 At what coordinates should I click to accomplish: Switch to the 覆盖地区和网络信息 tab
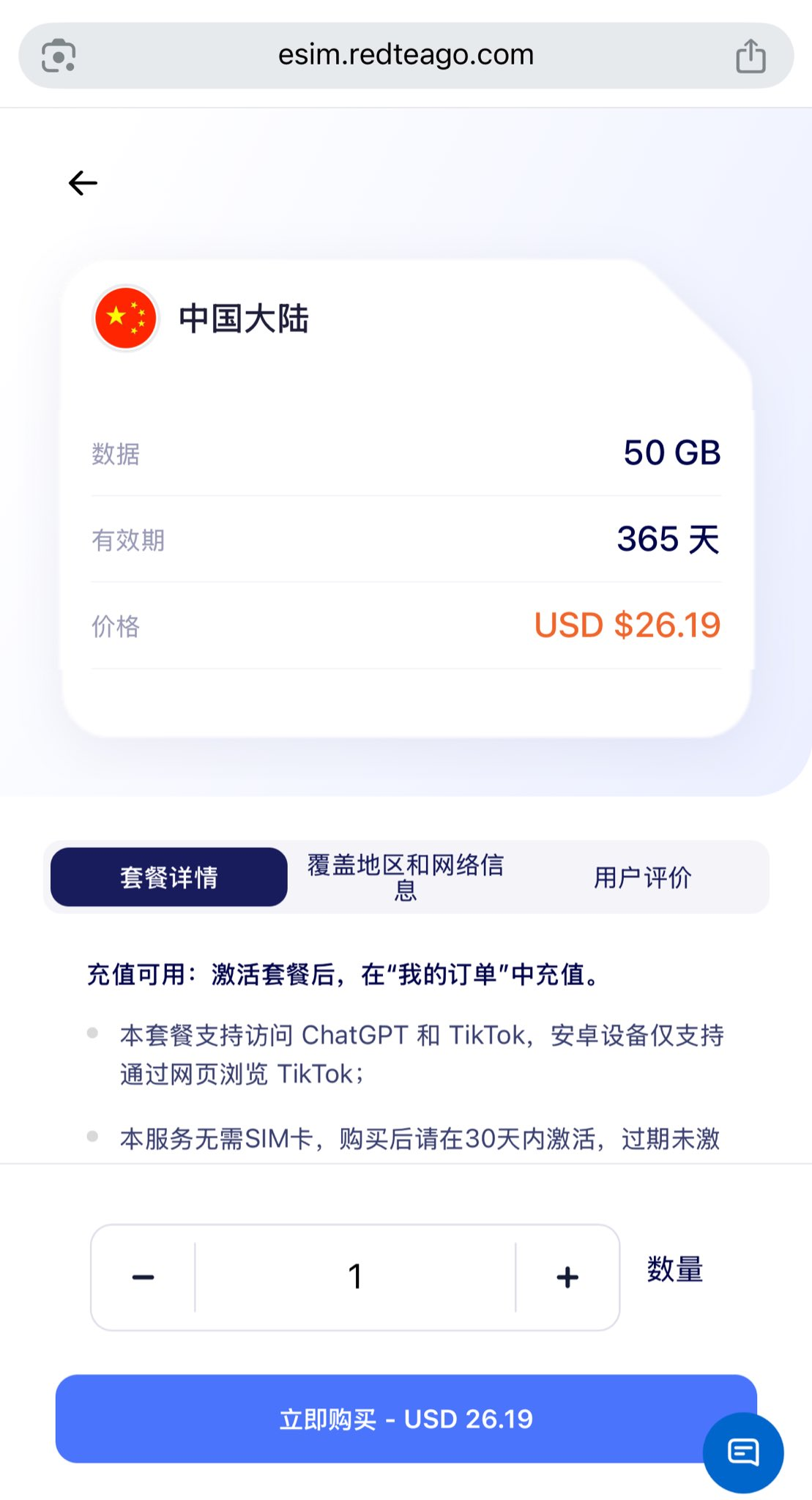(x=406, y=877)
